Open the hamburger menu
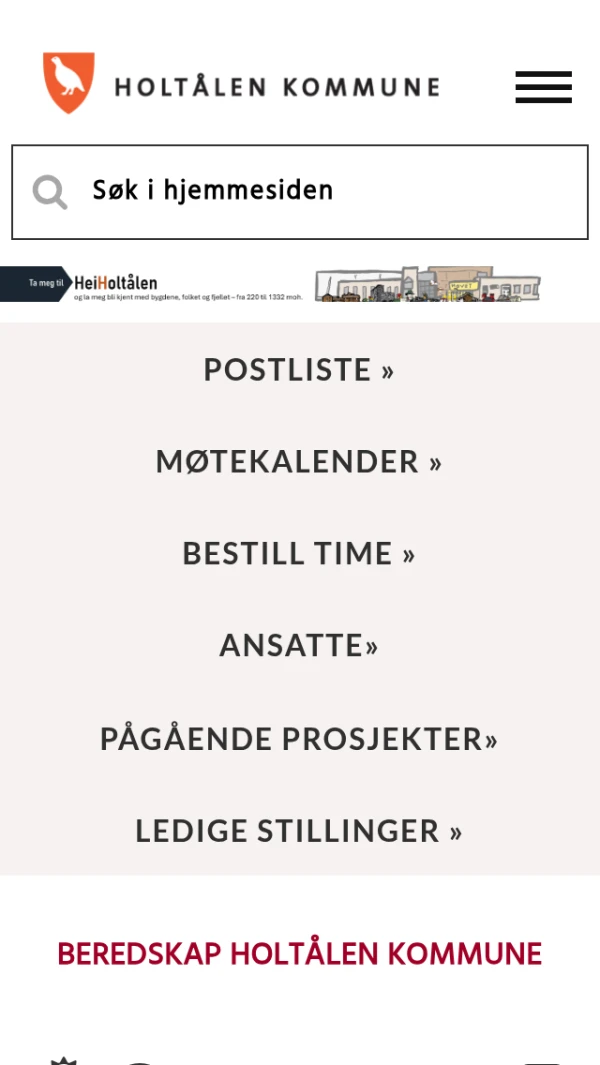 543,87
